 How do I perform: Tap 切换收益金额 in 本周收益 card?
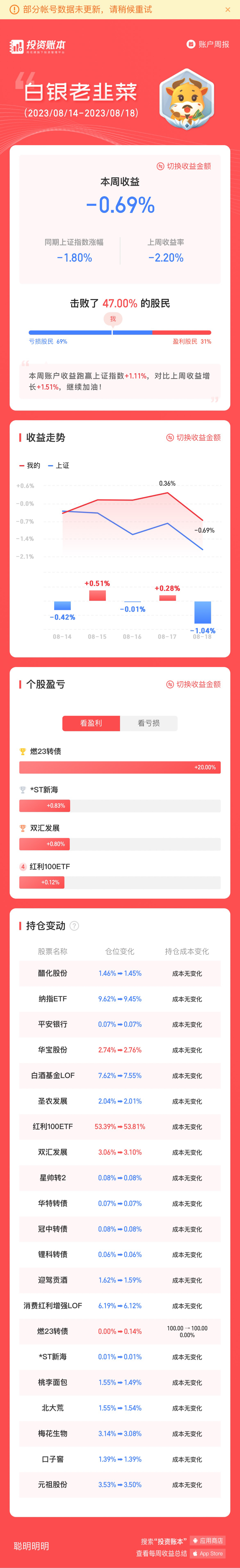click(184, 166)
